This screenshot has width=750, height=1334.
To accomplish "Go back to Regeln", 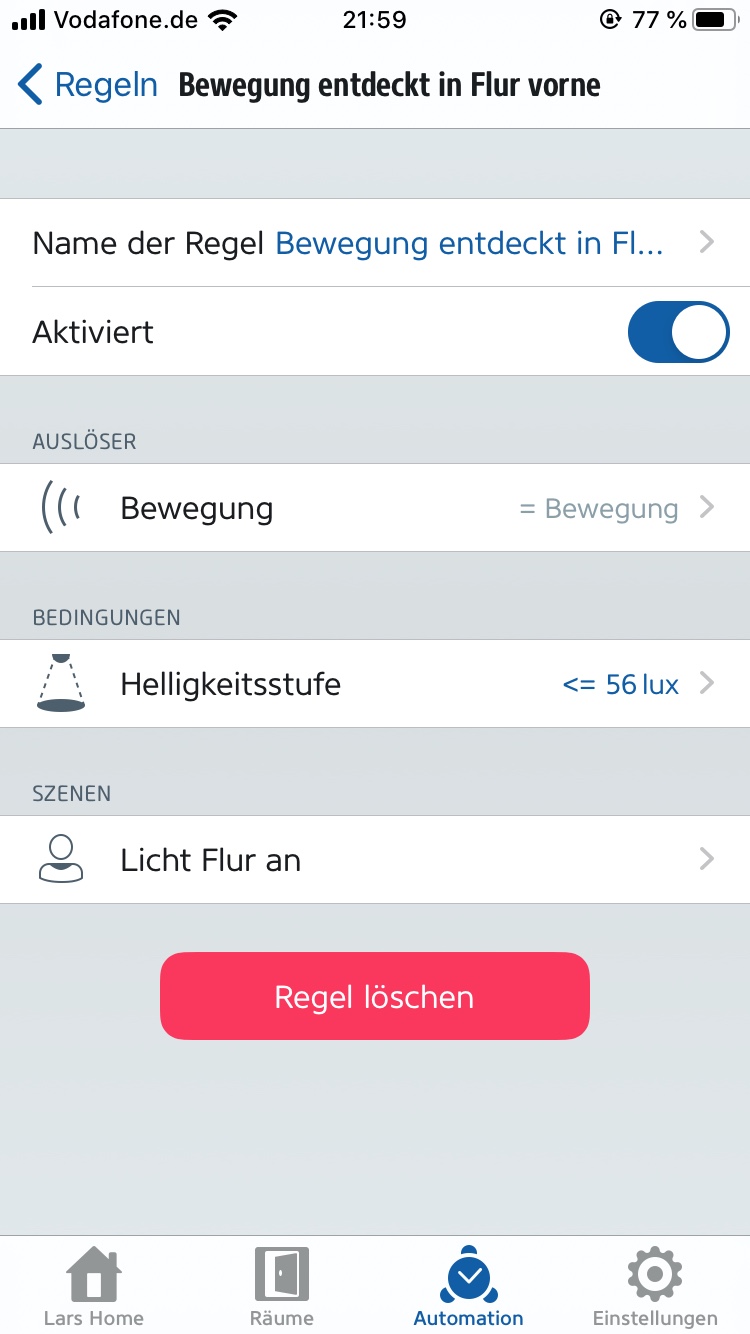I will pos(88,85).
